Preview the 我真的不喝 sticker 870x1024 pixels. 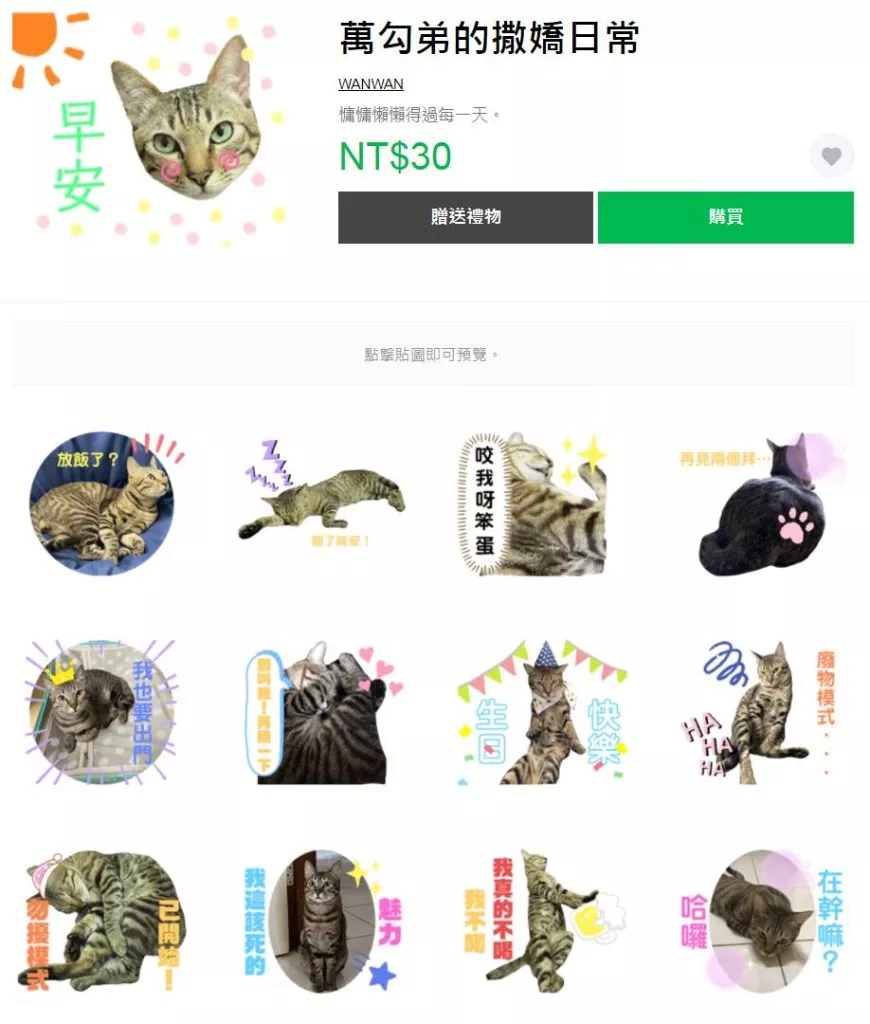[x=541, y=921]
